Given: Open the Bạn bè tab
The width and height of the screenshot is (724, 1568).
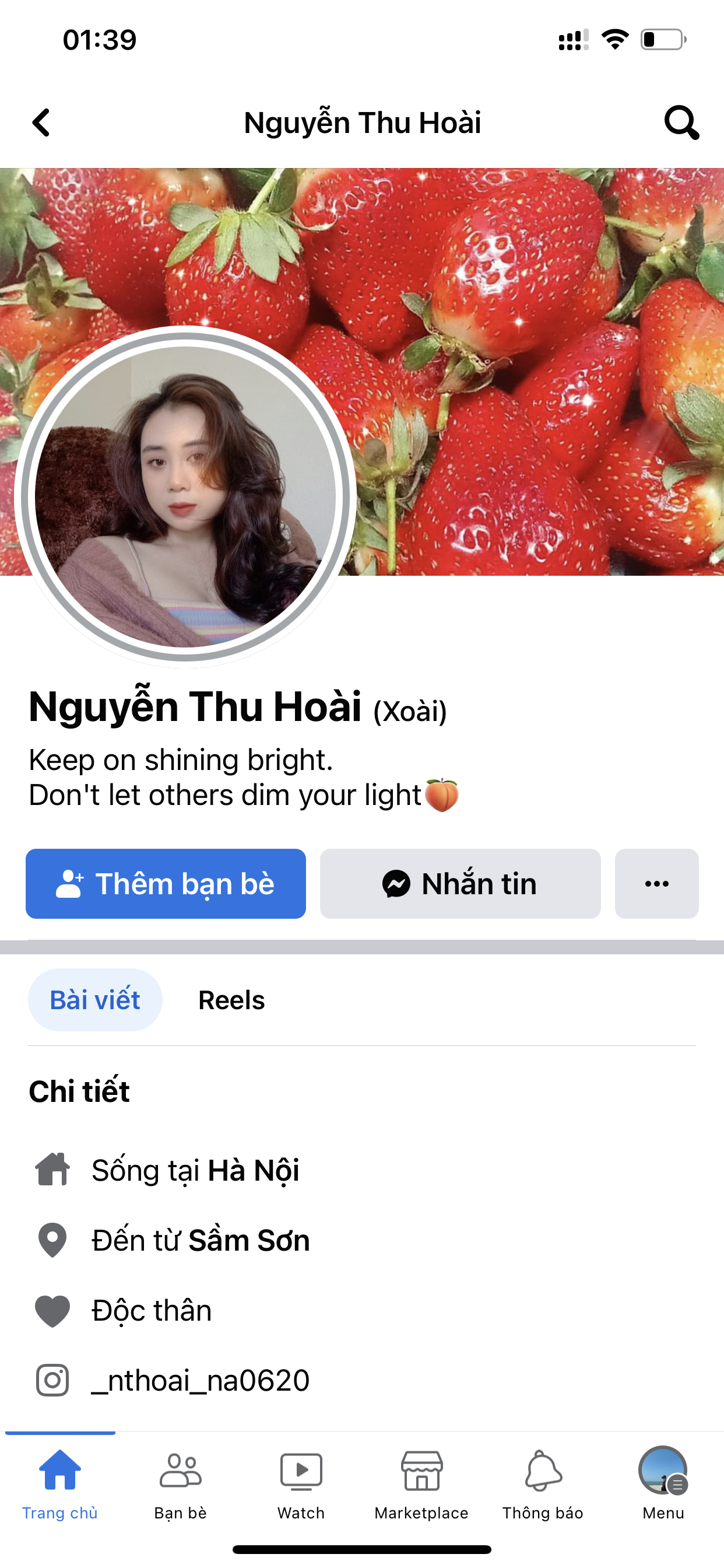Looking at the screenshot, I should point(180,1483).
